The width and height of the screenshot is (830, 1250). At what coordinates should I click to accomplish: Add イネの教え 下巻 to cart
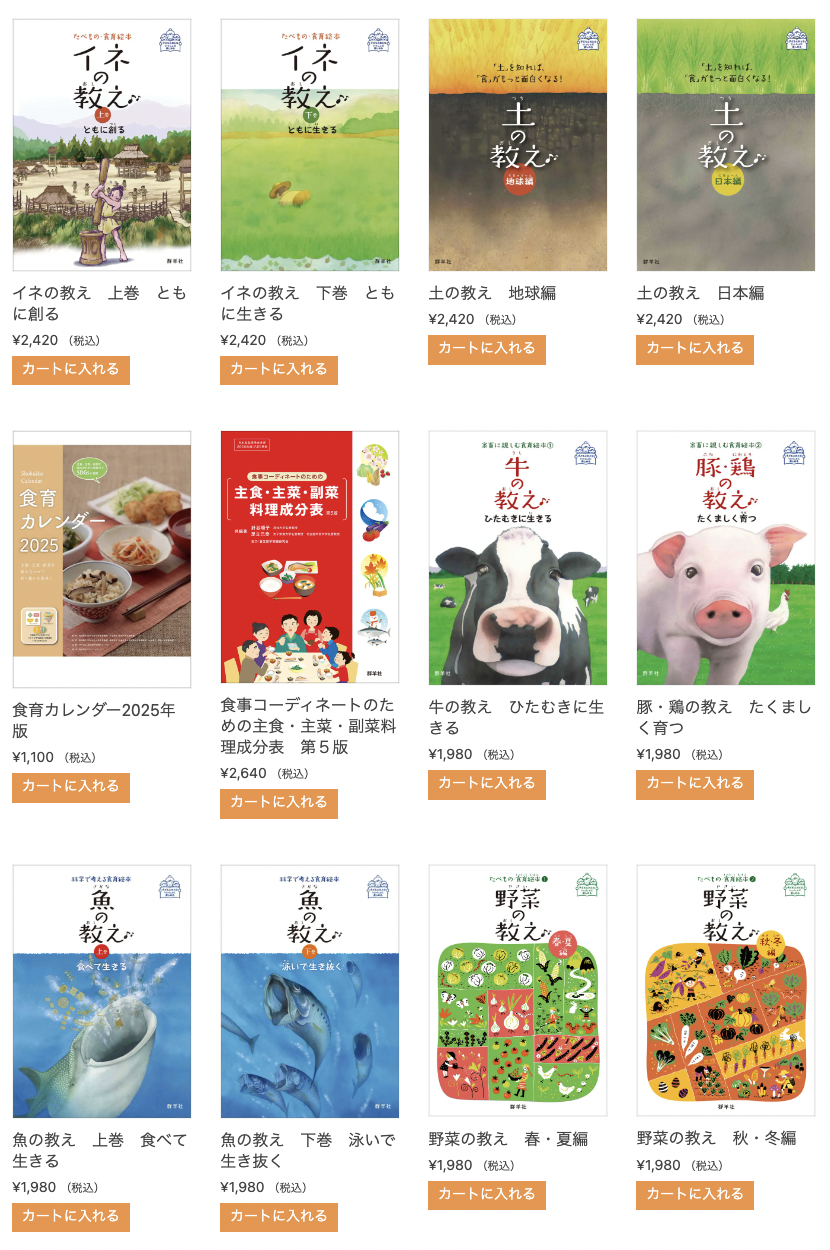pos(279,369)
